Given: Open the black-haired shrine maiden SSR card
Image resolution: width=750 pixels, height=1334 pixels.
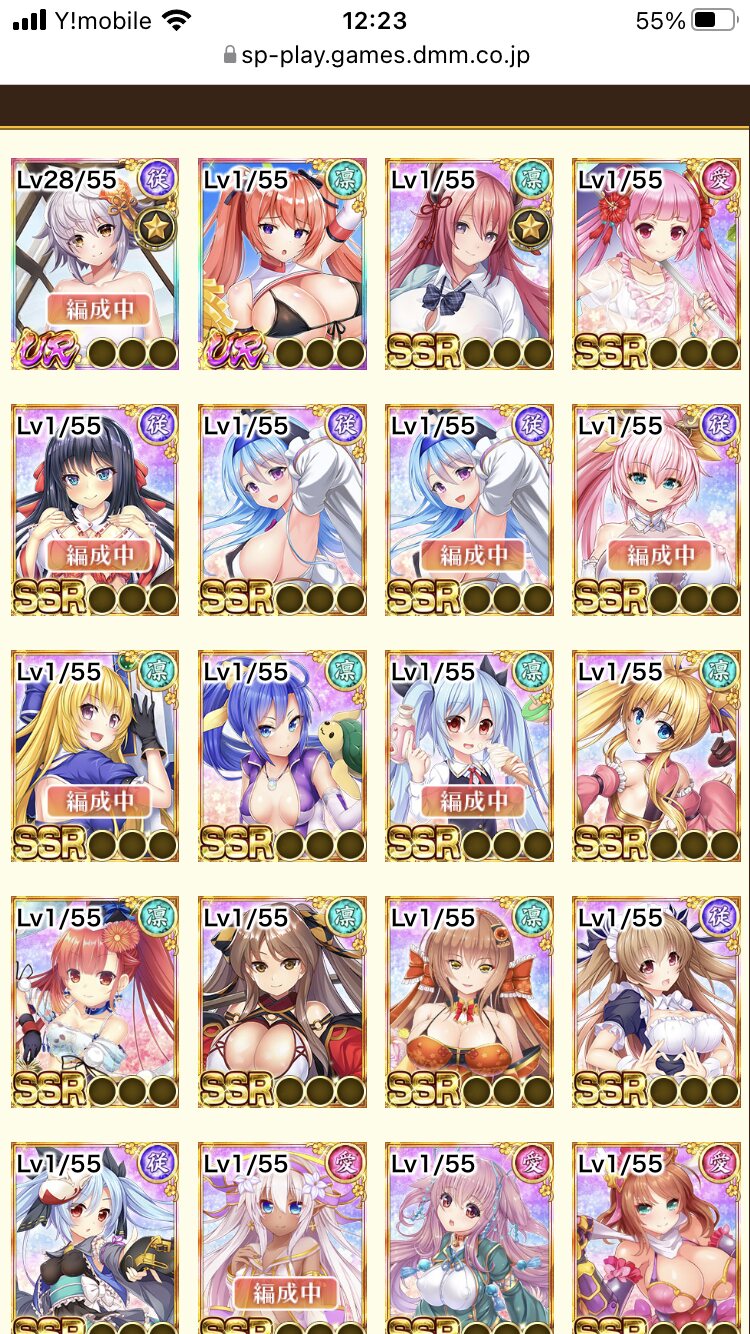Looking at the screenshot, I should 95,510.
